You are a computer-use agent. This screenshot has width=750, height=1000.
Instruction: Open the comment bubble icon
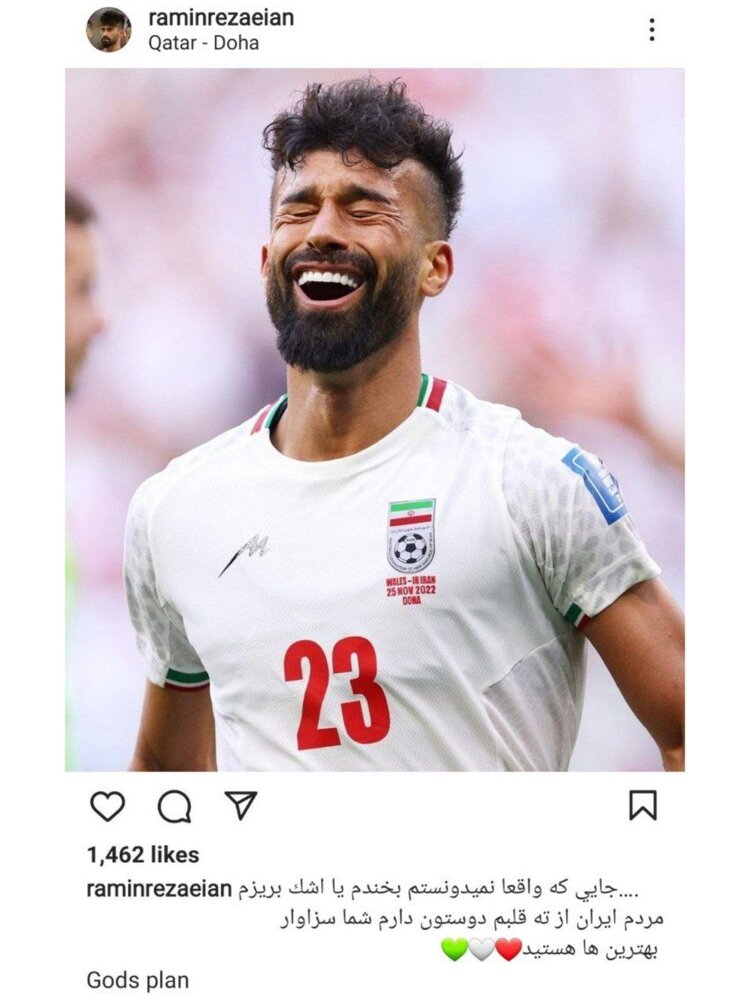(x=174, y=806)
